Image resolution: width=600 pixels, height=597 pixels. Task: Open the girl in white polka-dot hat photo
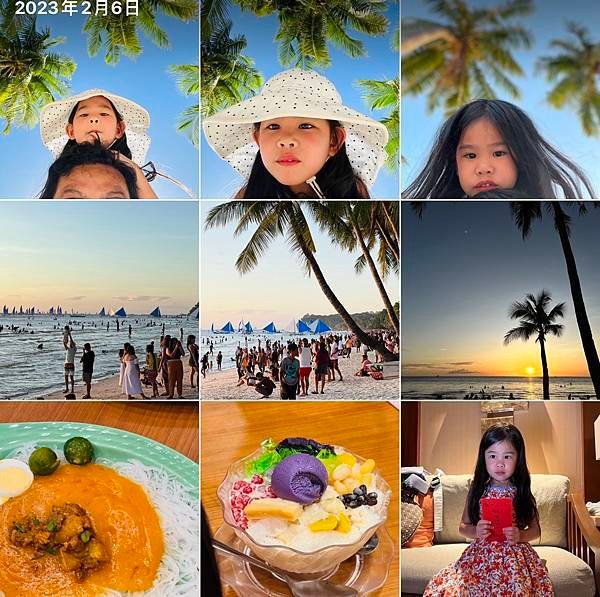point(299,100)
